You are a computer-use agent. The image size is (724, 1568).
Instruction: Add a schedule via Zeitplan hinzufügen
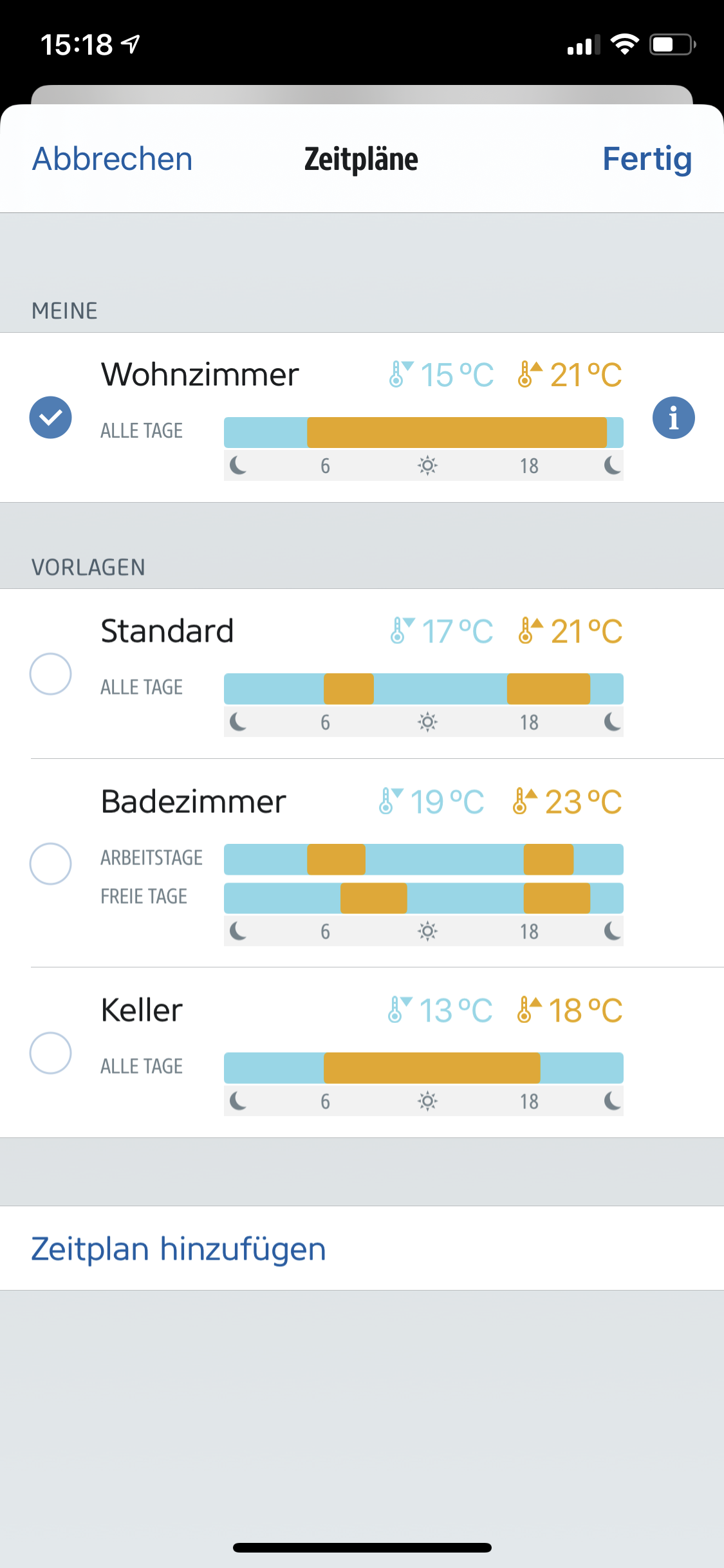click(179, 1249)
